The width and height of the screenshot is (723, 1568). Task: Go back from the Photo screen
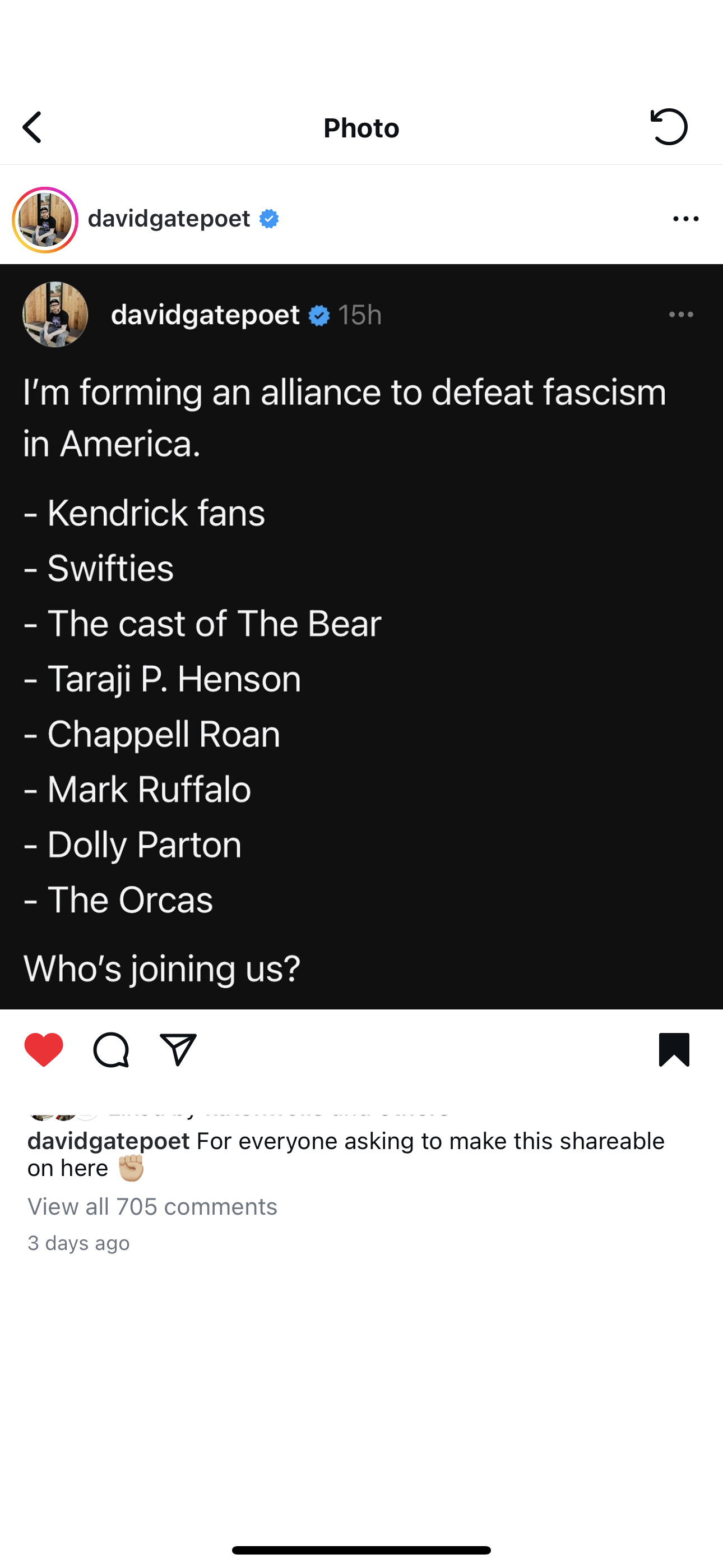click(x=33, y=127)
